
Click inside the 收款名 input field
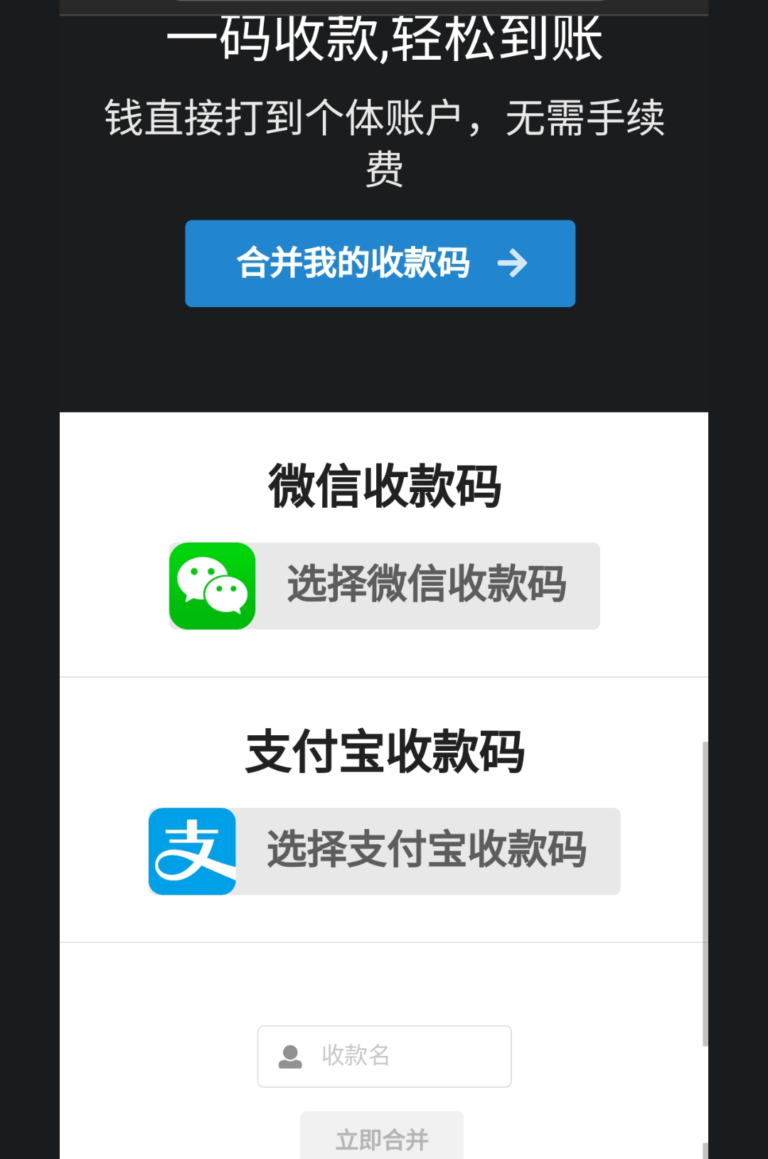pos(400,1056)
